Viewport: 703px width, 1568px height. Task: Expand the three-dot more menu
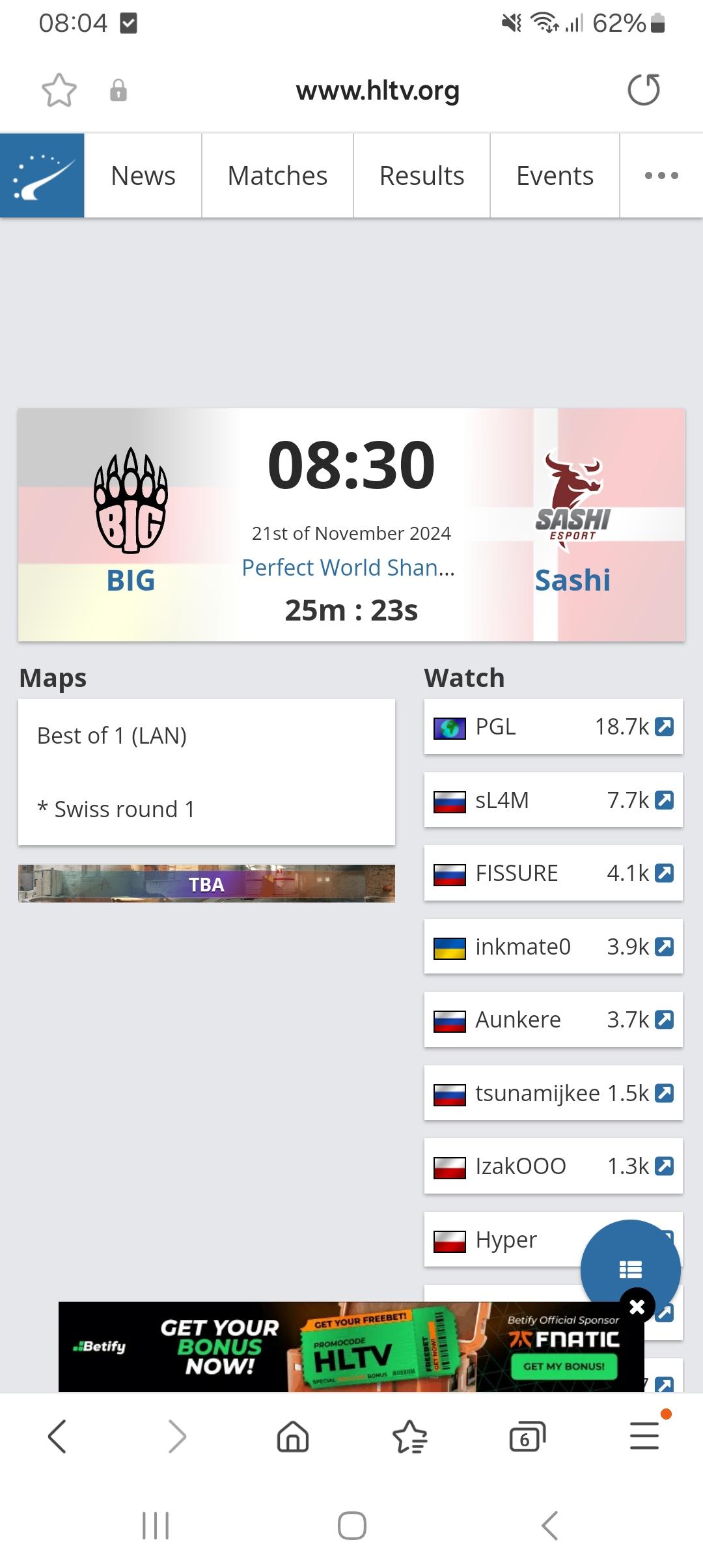pos(661,175)
